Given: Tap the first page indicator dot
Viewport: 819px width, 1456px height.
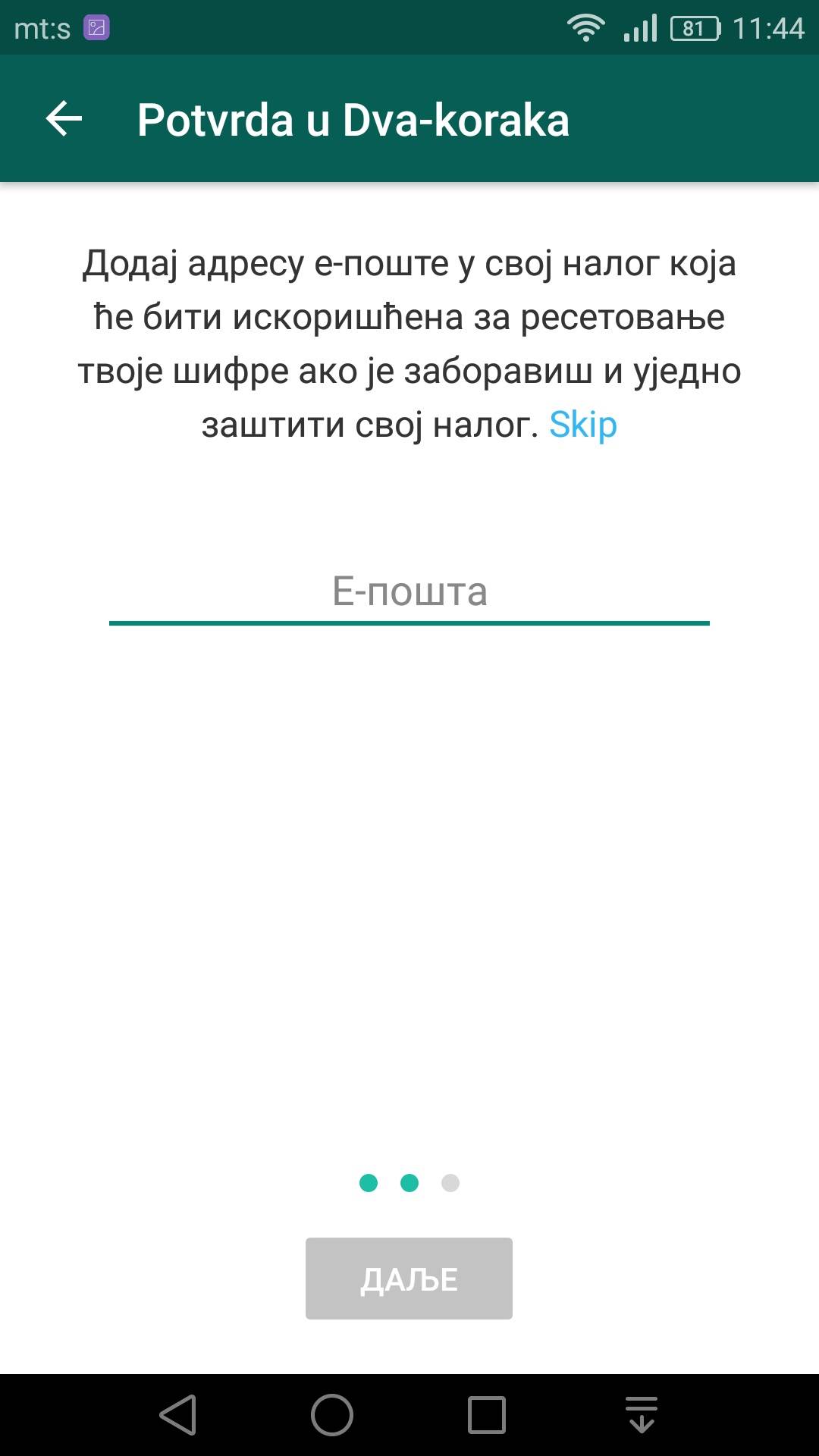Looking at the screenshot, I should [x=369, y=1182].
